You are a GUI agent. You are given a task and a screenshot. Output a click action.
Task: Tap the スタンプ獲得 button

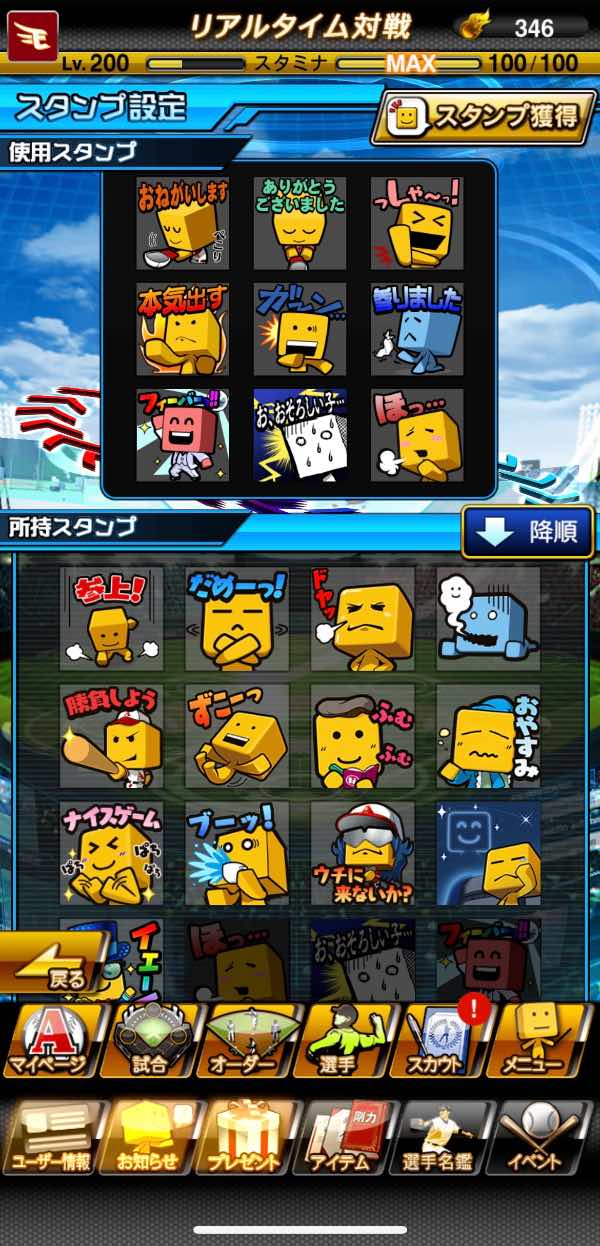[479, 117]
